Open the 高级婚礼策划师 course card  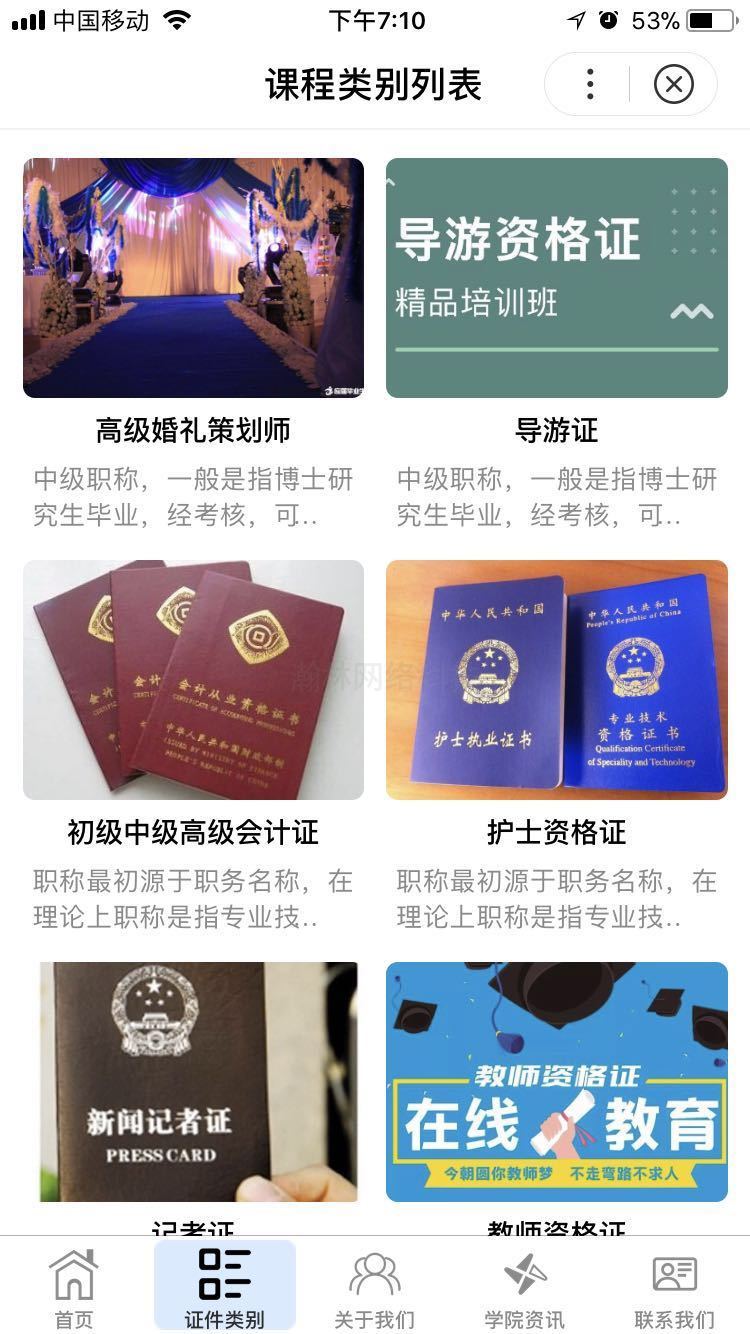click(x=193, y=278)
